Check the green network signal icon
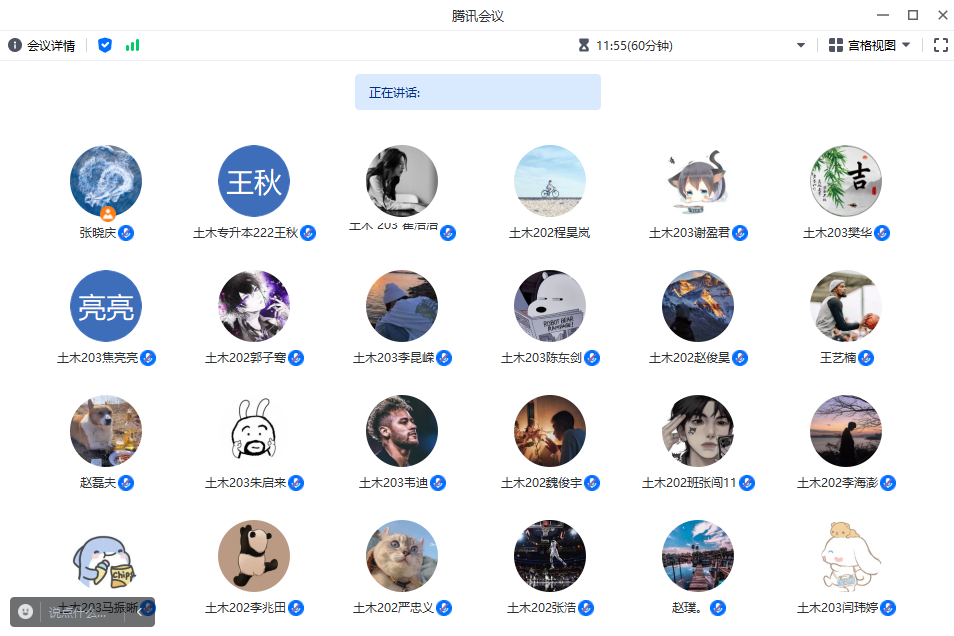 tap(132, 45)
